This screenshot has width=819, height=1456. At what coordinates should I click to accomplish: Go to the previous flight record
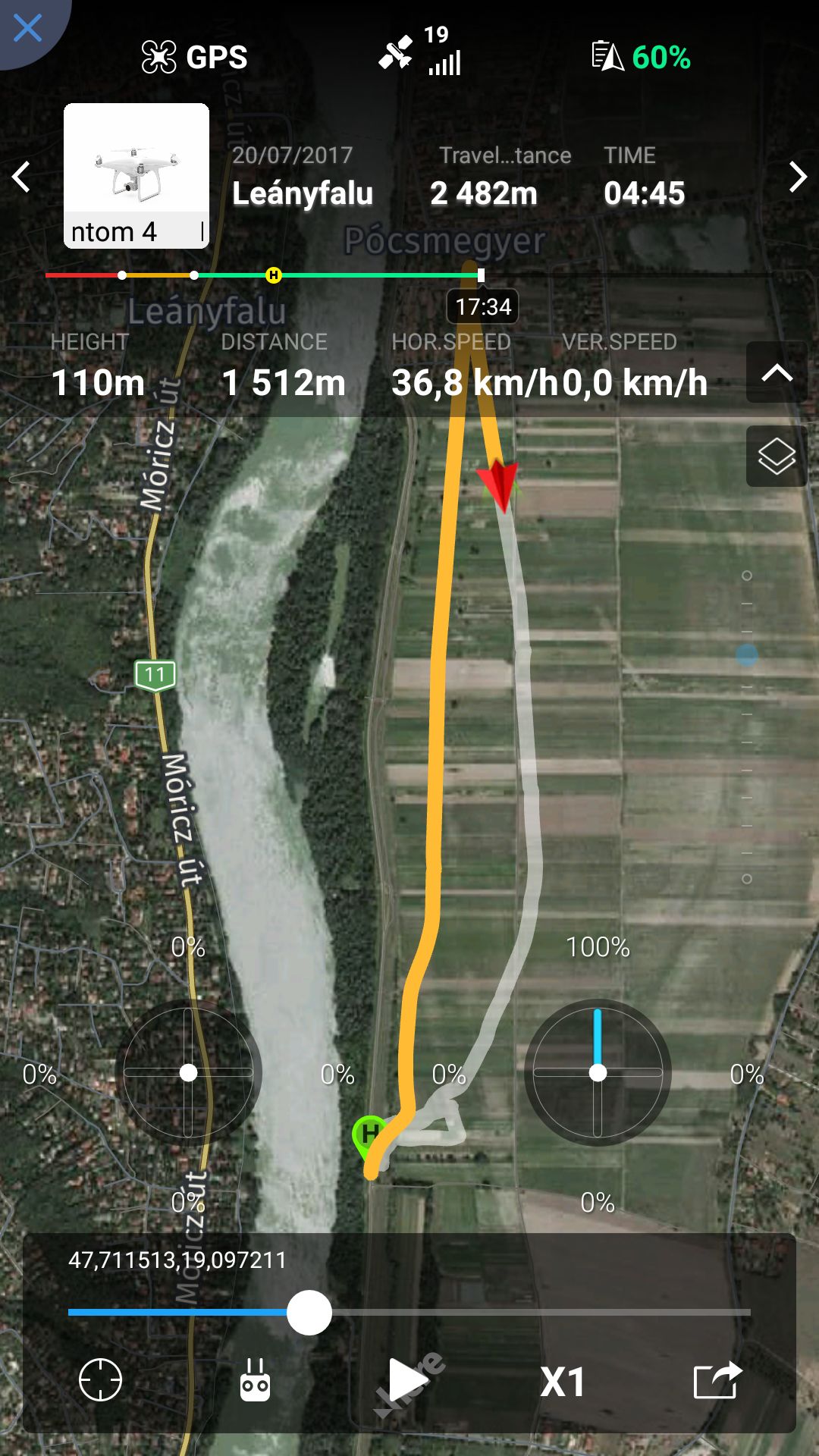click(21, 177)
